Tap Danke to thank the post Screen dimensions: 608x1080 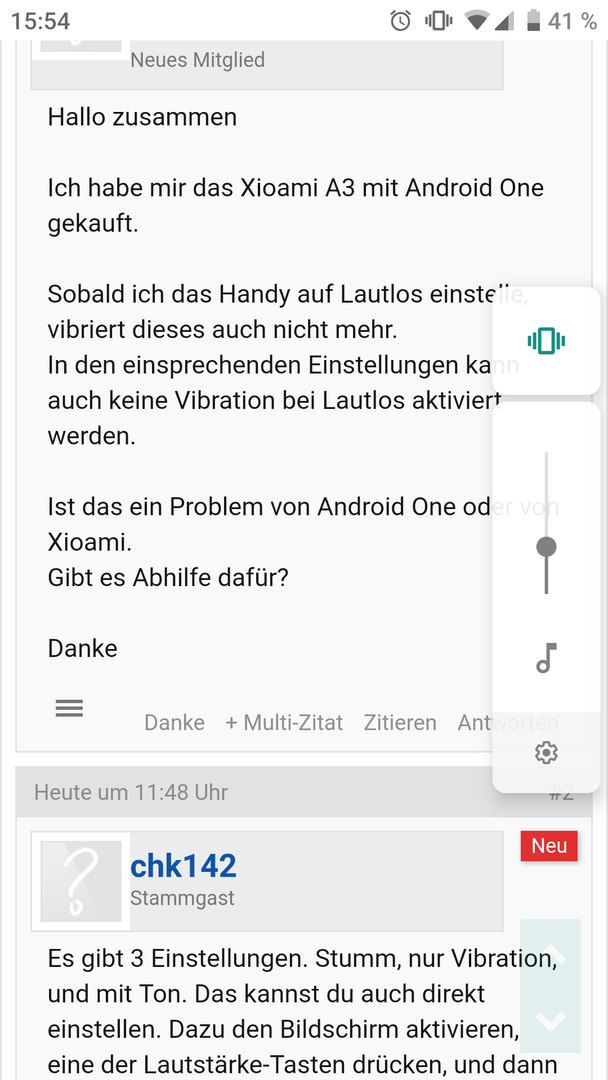point(174,723)
